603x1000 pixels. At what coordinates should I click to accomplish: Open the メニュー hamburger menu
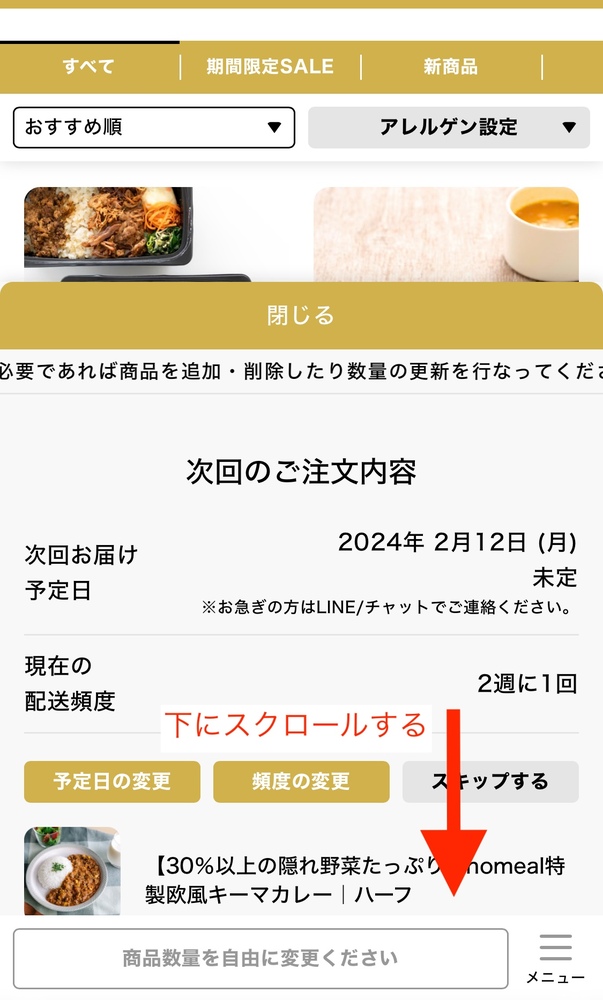[555, 958]
